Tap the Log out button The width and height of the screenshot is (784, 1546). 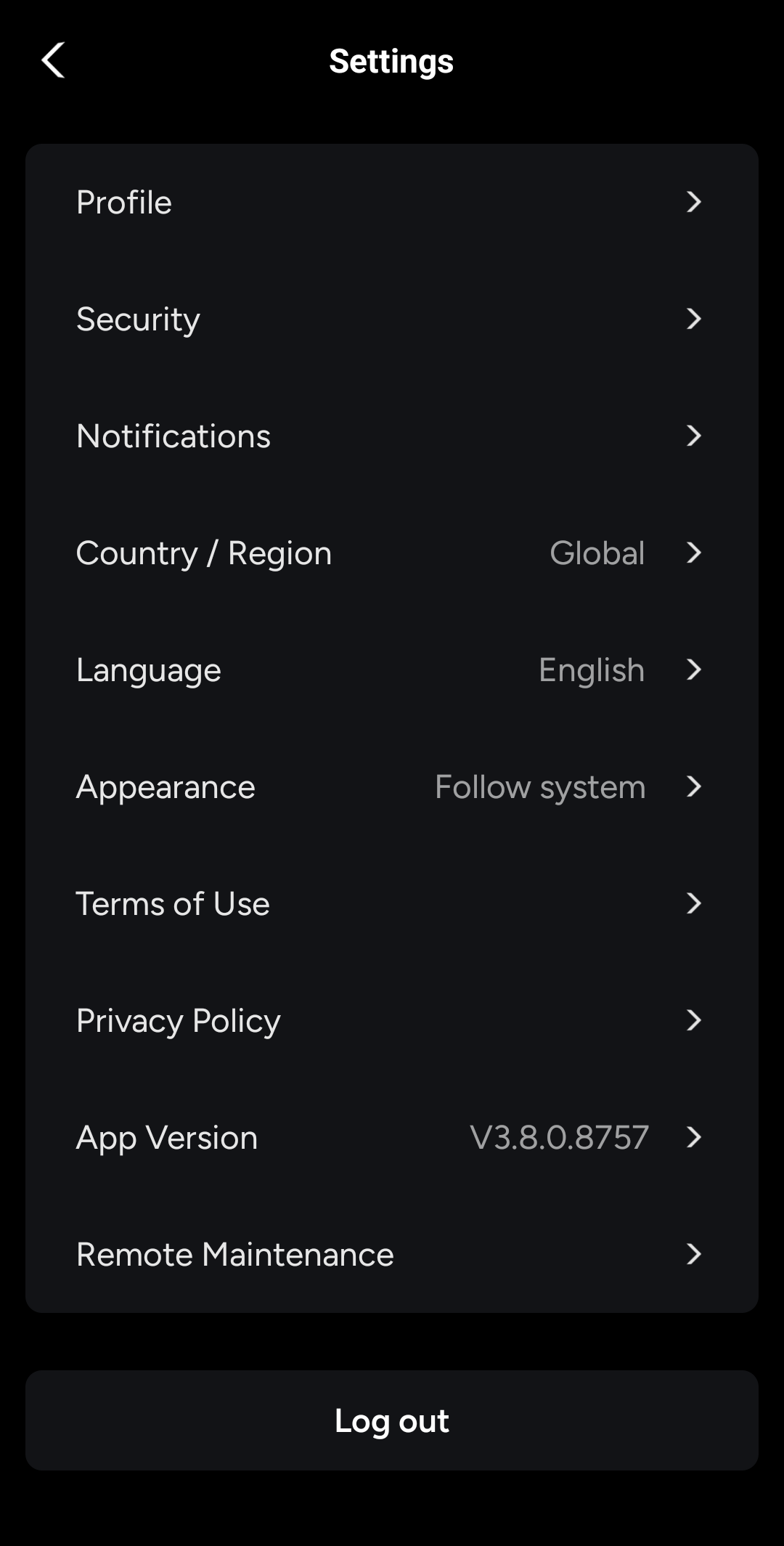[x=391, y=1420]
